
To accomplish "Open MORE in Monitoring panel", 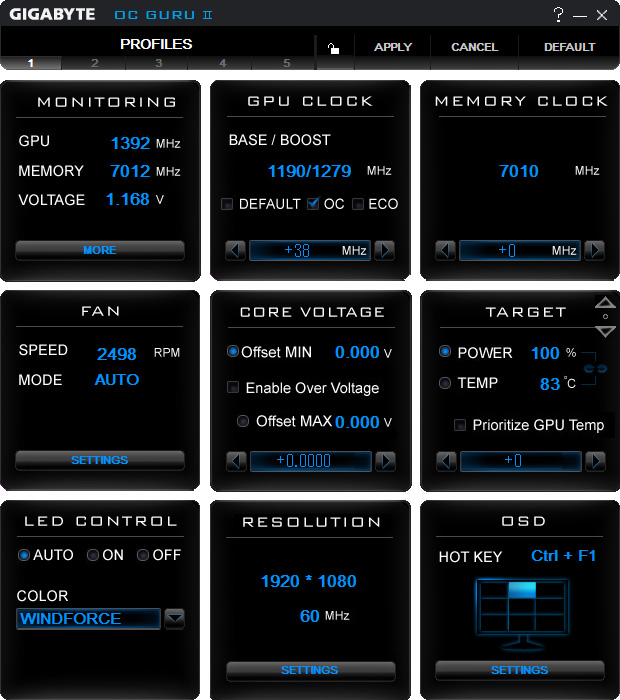I will [100, 250].
